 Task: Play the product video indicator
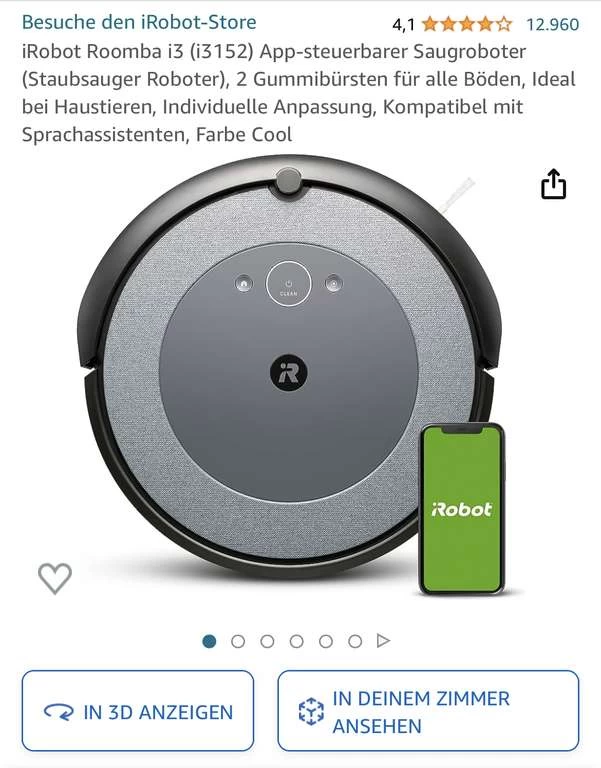pos(383,641)
